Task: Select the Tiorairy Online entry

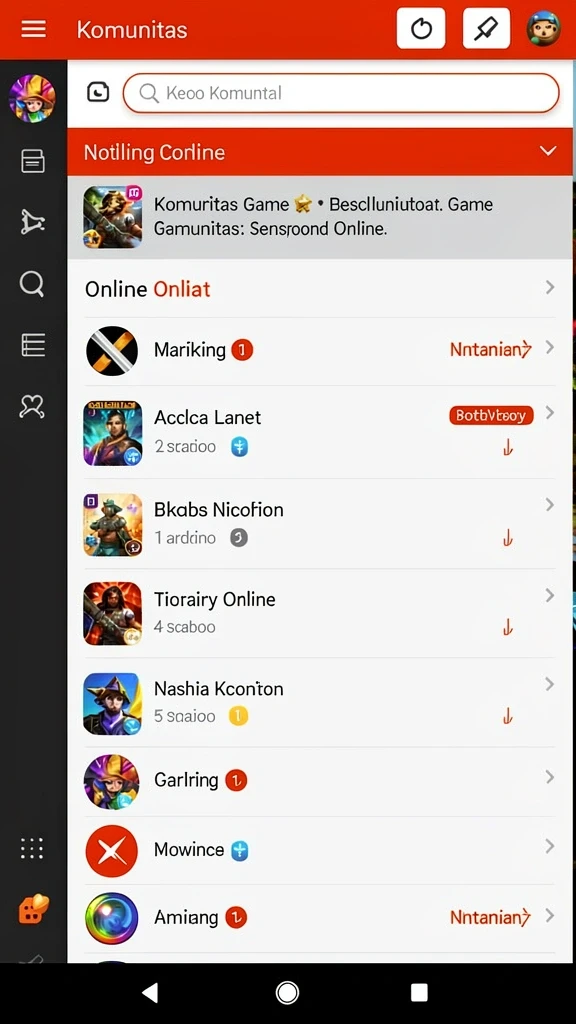Action: 320,613
